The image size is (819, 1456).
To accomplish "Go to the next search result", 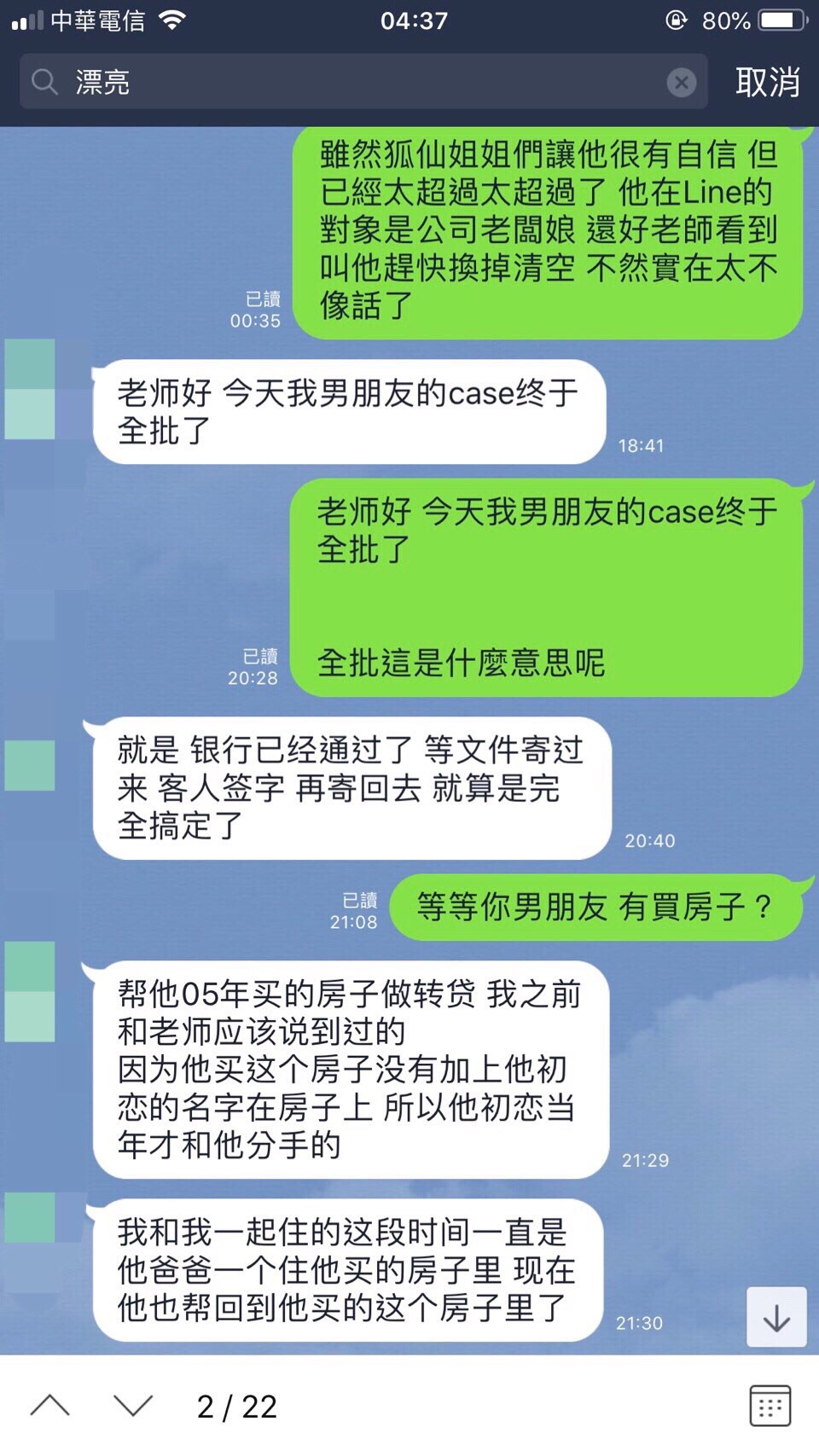I will 133,1406.
